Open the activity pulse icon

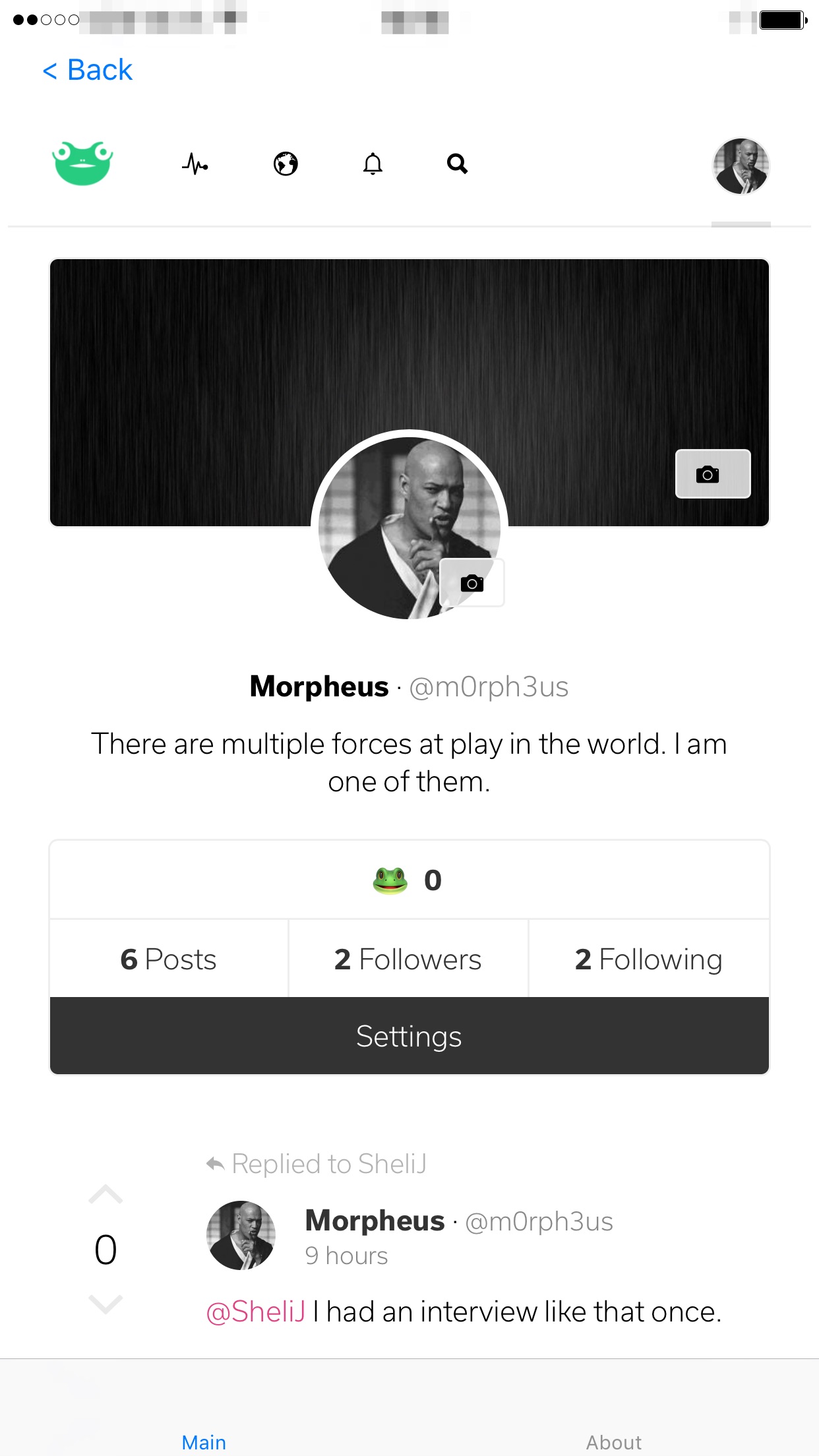click(195, 164)
